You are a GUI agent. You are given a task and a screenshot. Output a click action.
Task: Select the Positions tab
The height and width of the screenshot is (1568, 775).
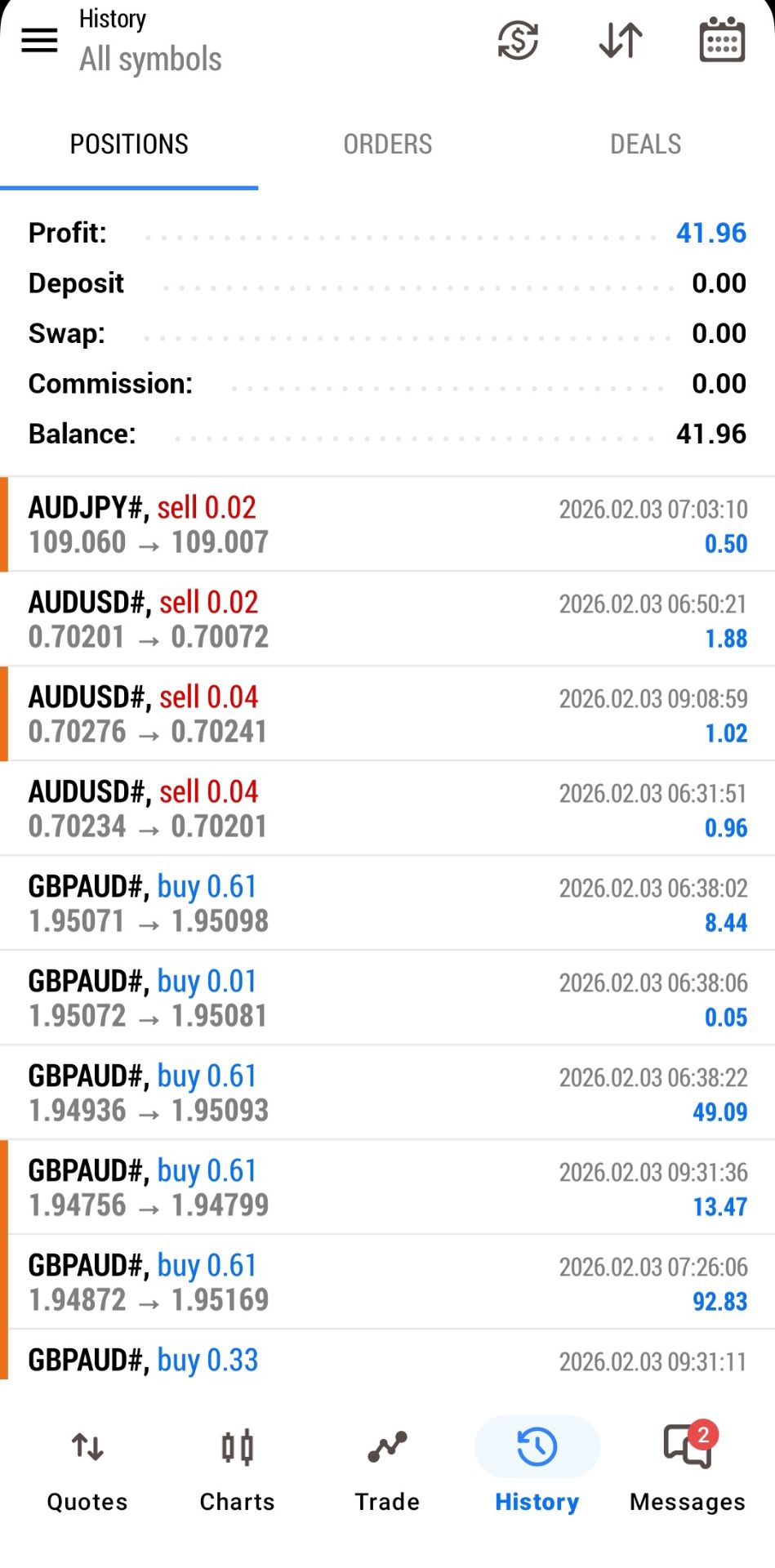tap(129, 145)
